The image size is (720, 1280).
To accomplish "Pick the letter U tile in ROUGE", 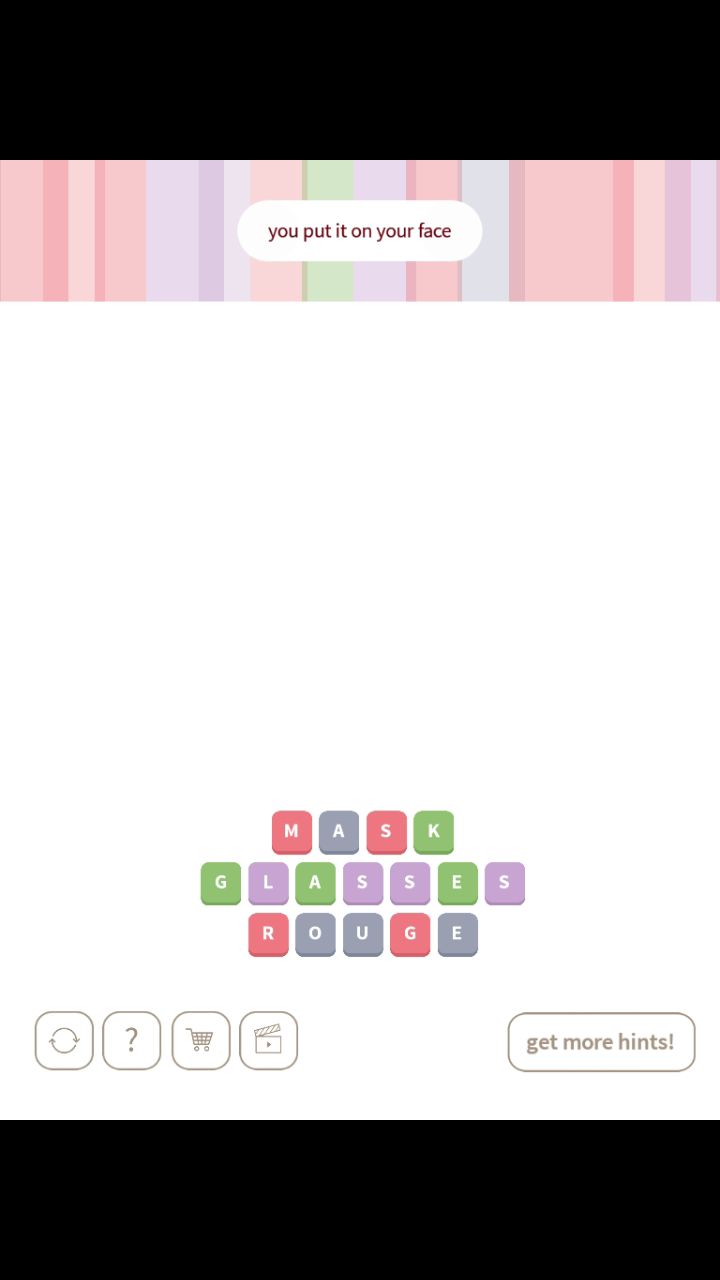I will [x=362, y=934].
